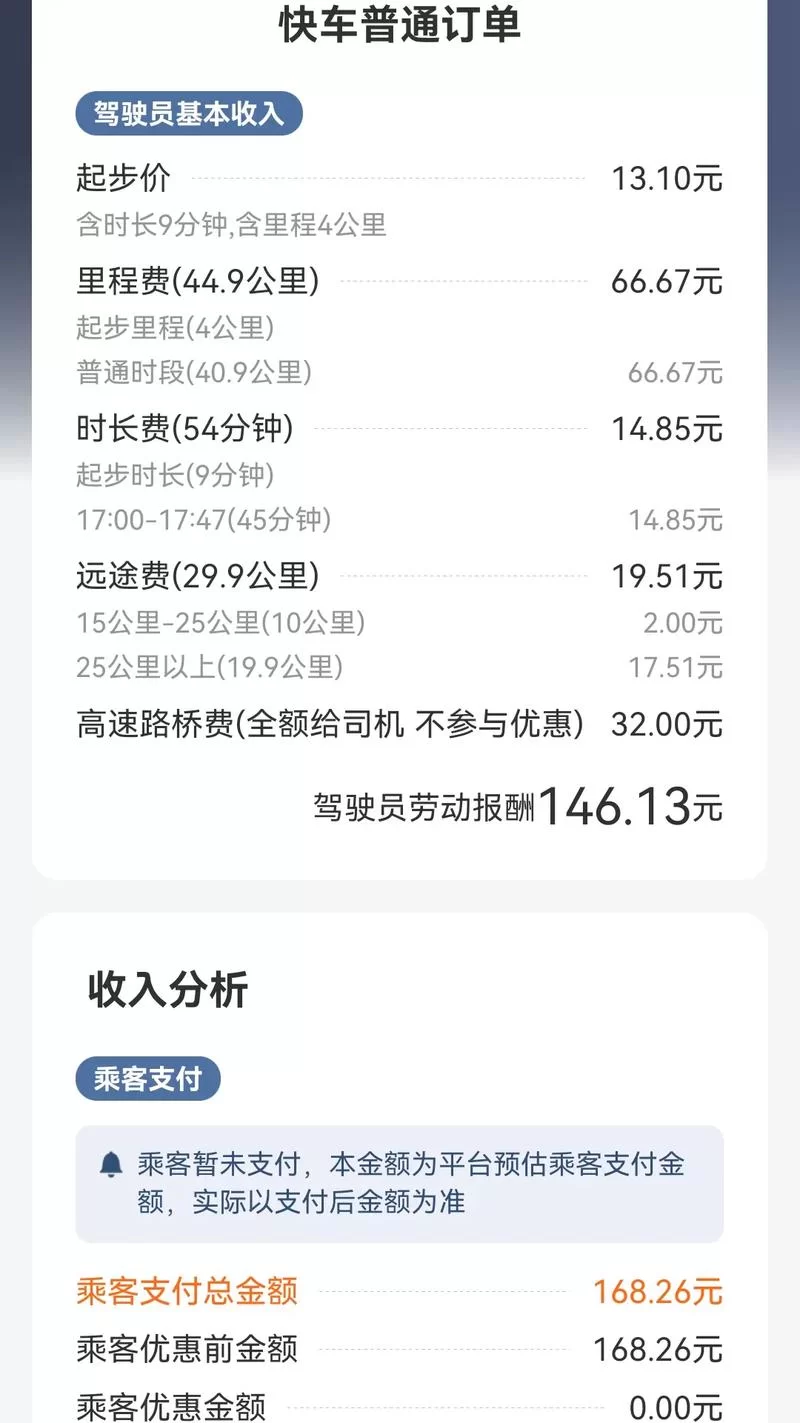This screenshot has width=800, height=1423.
Task: Click the notification bell icon
Action: pyautogui.click(x=113, y=1163)
